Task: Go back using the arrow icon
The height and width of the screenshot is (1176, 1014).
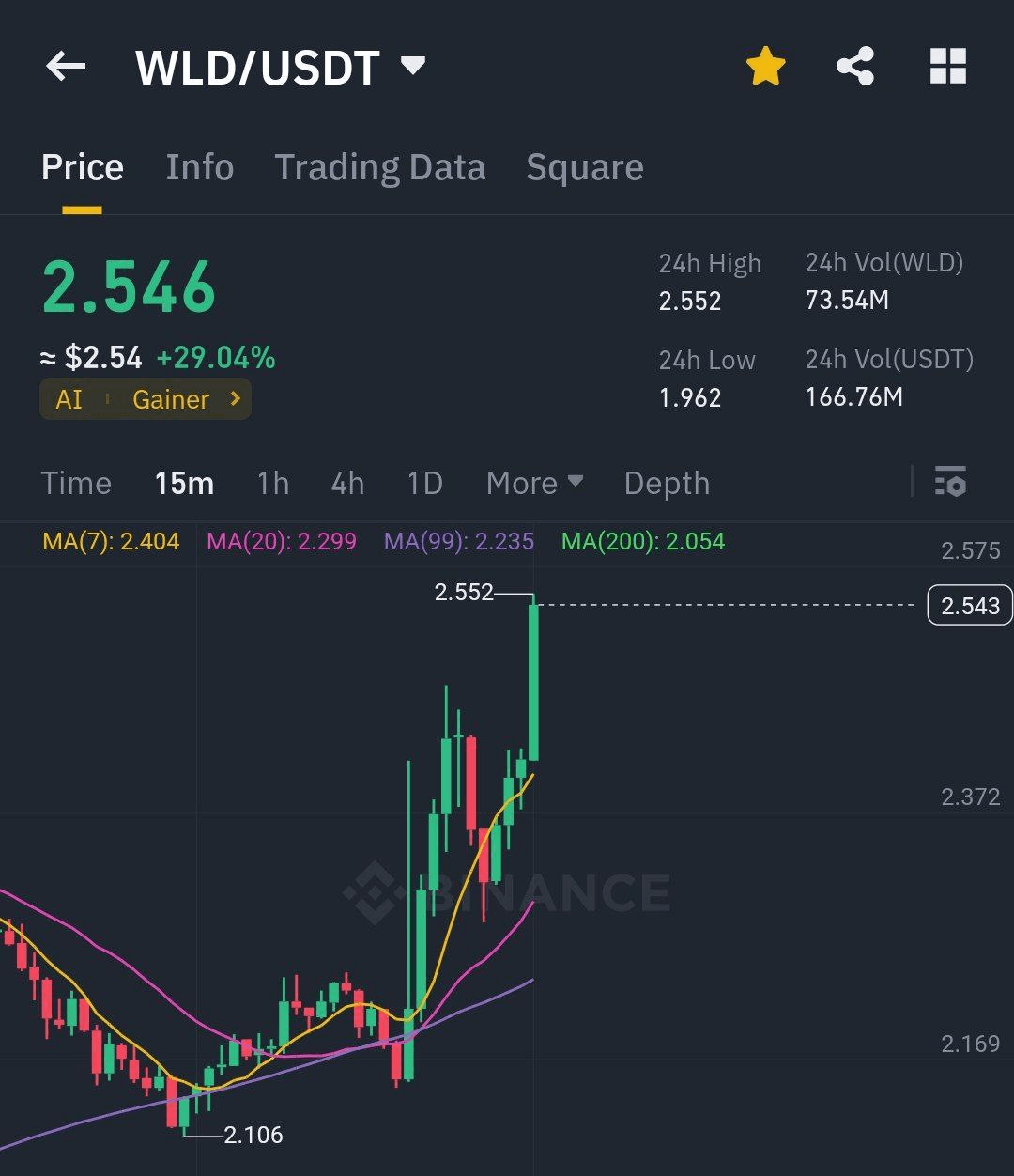Action: tap(66, 67)
